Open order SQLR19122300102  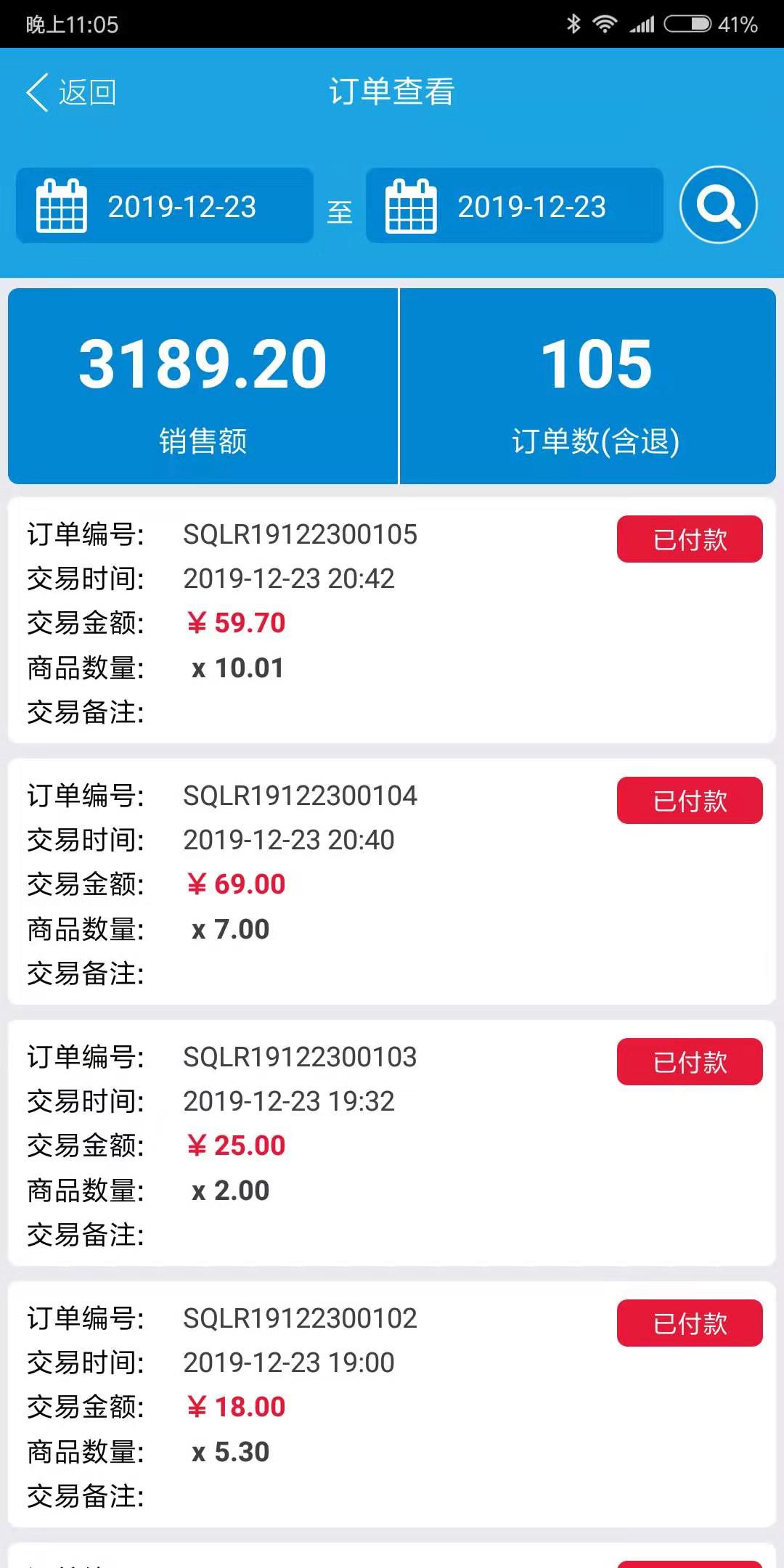392,1405
